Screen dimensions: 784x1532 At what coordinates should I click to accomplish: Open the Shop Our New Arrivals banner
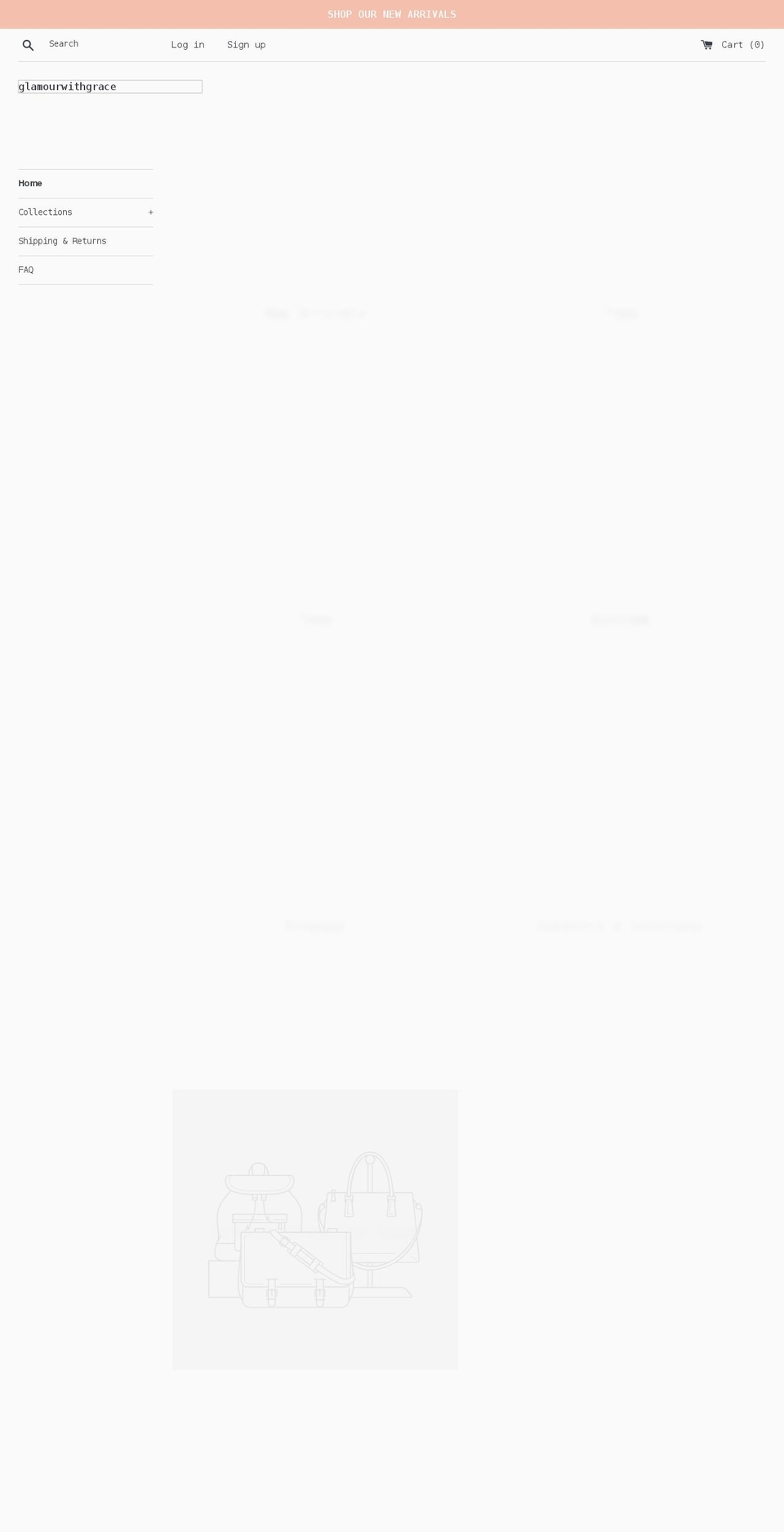(392, 14)
